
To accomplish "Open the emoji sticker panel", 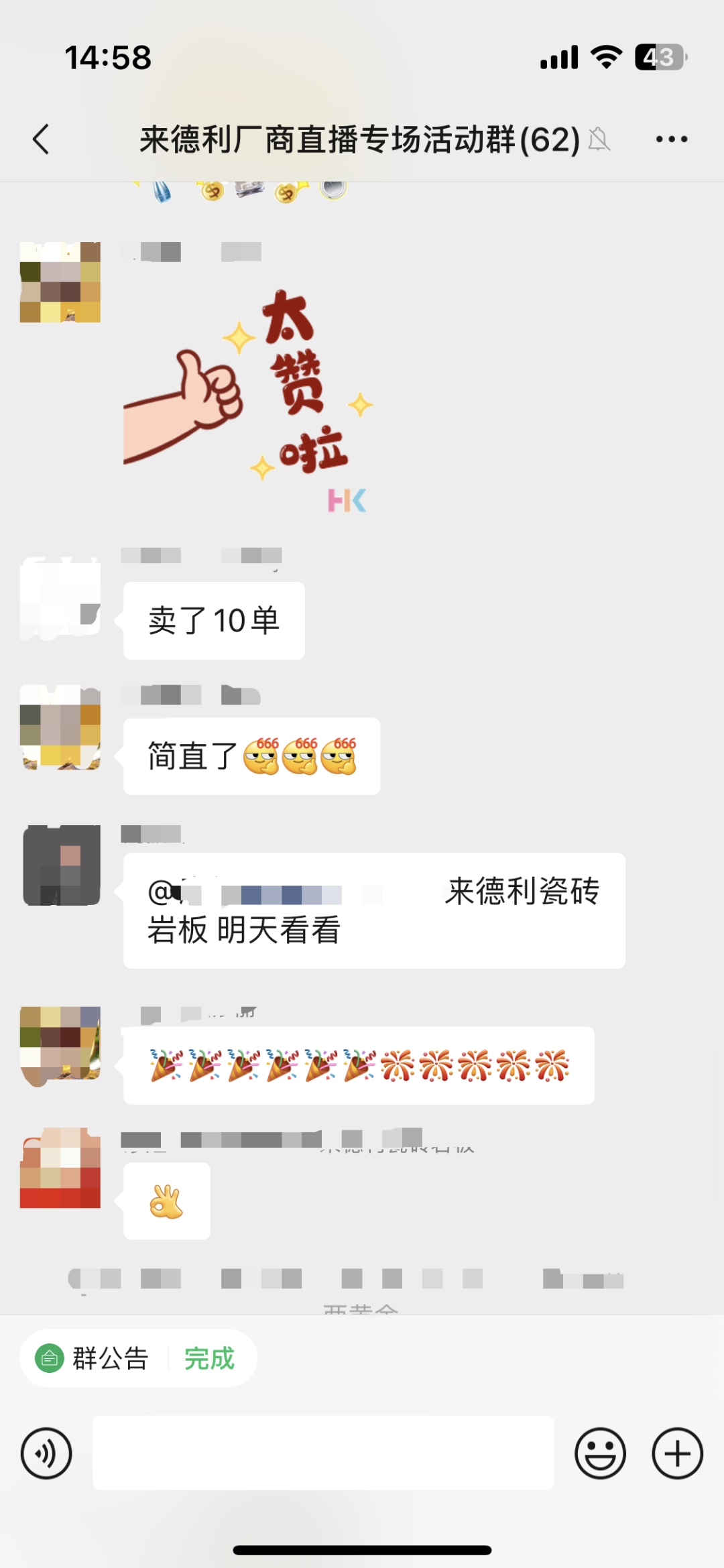I will point(600,1453).
